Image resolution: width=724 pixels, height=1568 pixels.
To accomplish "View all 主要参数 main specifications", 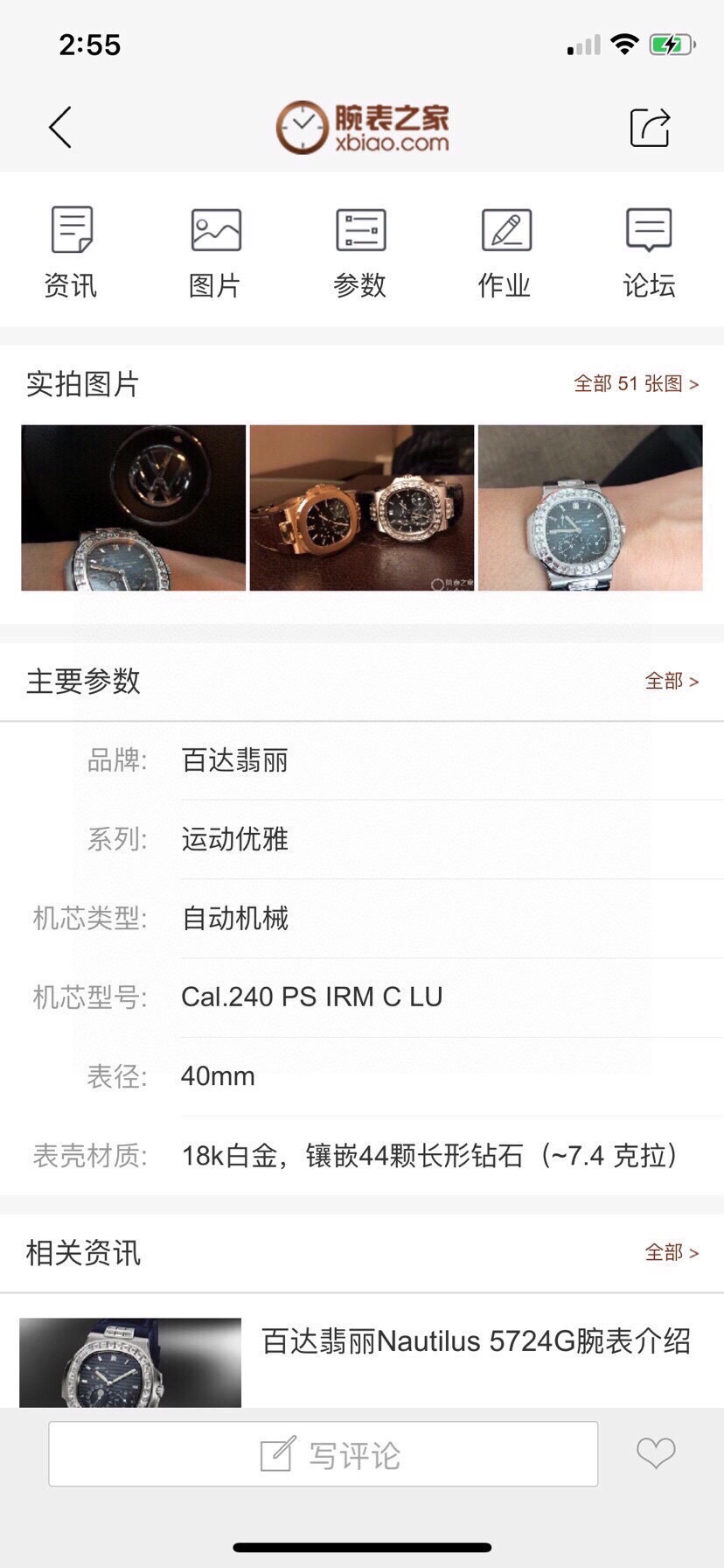I will pos(672,681).
